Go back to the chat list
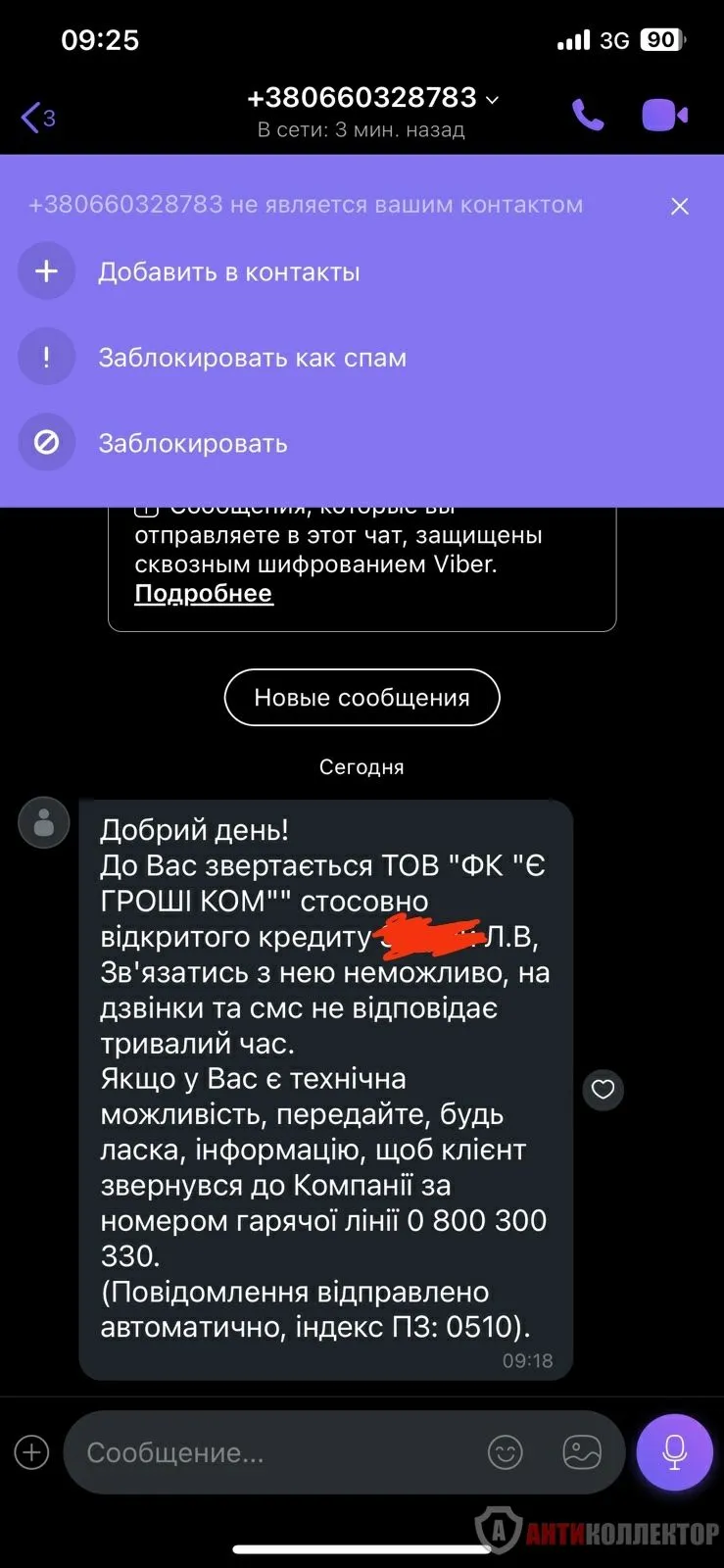The width and height of the screenshot is (724, 1568). (x=37, y=118)
